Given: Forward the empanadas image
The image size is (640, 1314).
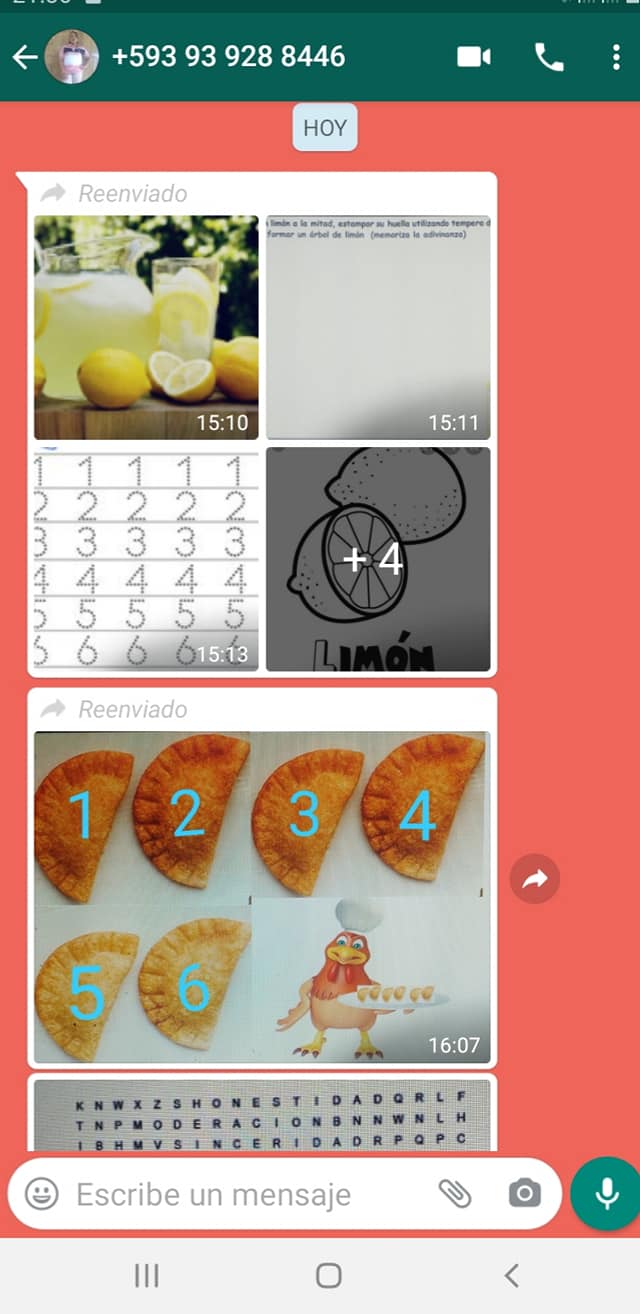Looking at the screenshot, I should [535, 879].
